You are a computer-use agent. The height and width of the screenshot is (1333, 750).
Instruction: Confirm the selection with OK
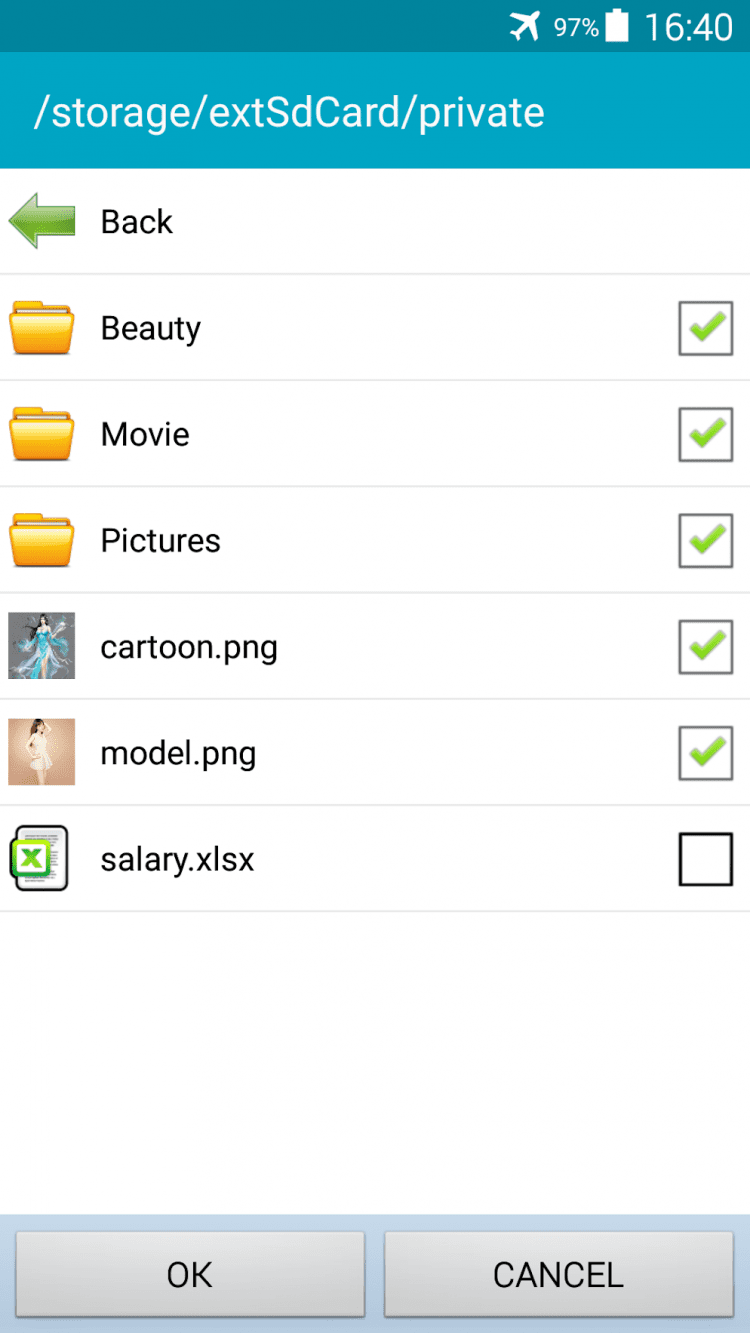pyautogui.click(x=190, y=1274)
